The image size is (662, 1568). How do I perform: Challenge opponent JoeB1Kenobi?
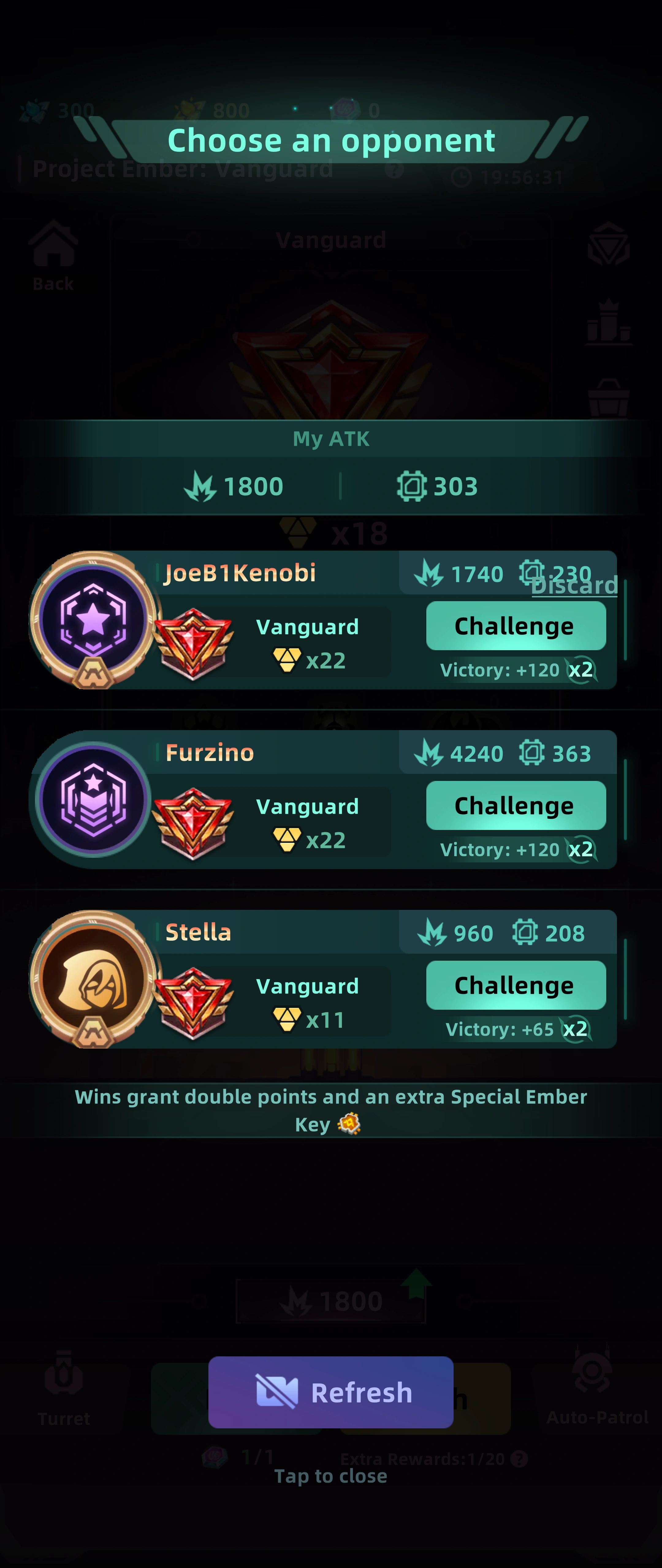click(516, 626)
